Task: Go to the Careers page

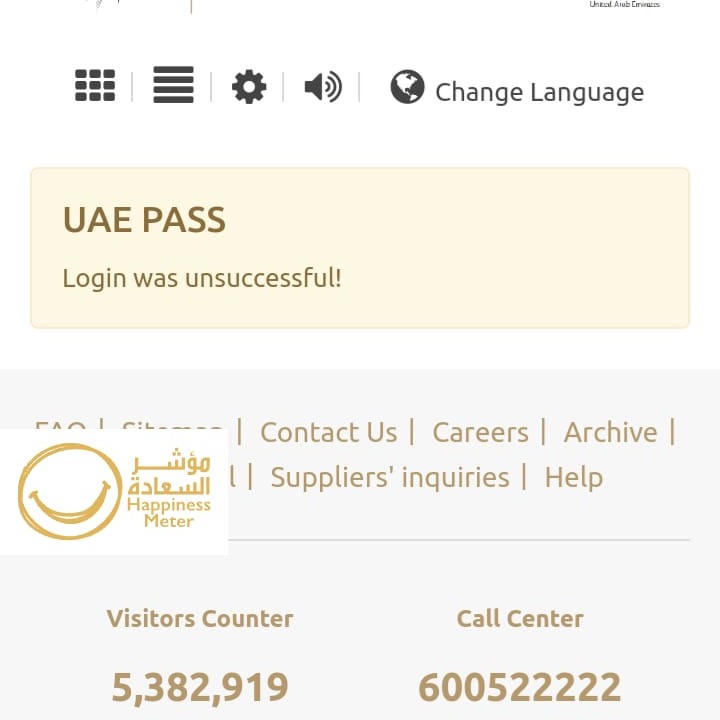Action: click(x=480, y=432)
